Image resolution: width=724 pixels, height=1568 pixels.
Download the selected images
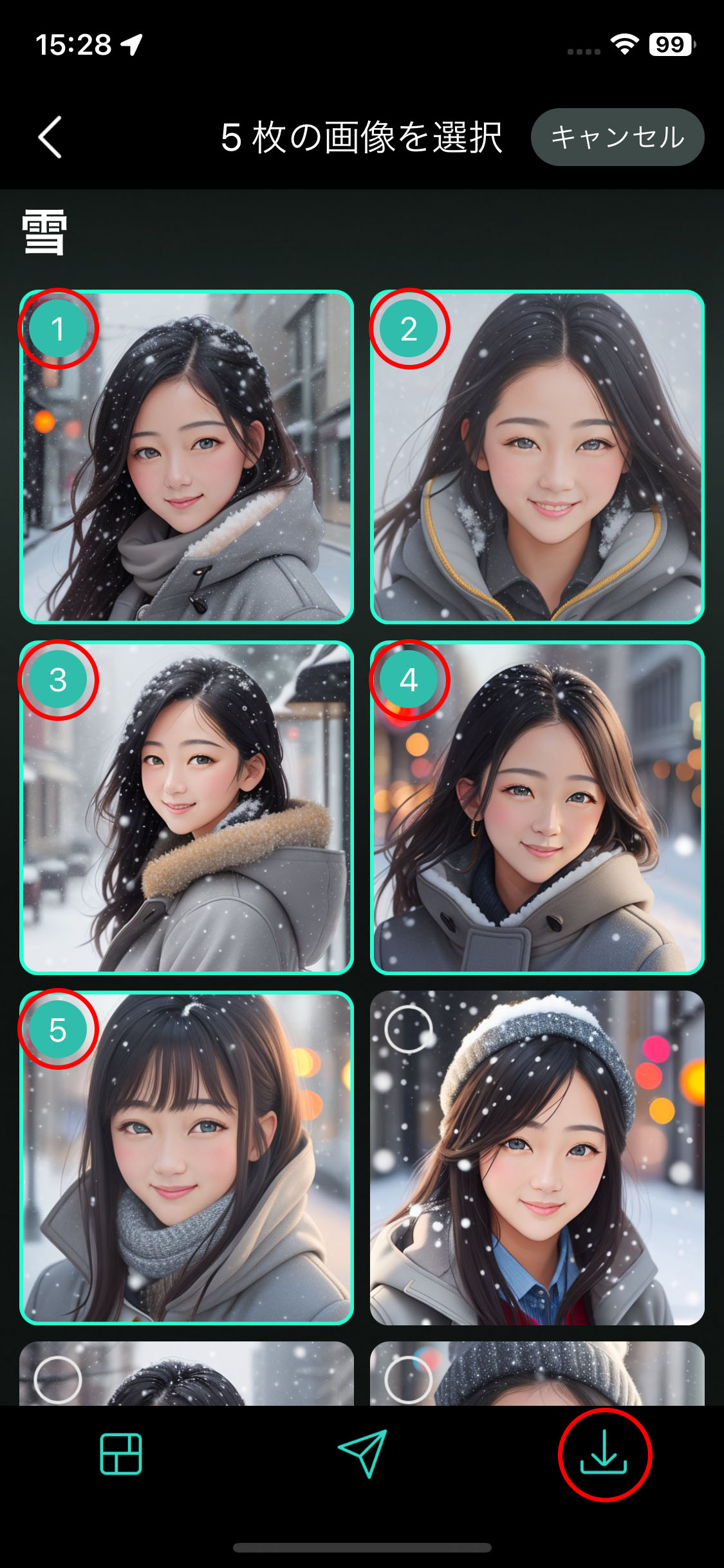(604, 1454)
